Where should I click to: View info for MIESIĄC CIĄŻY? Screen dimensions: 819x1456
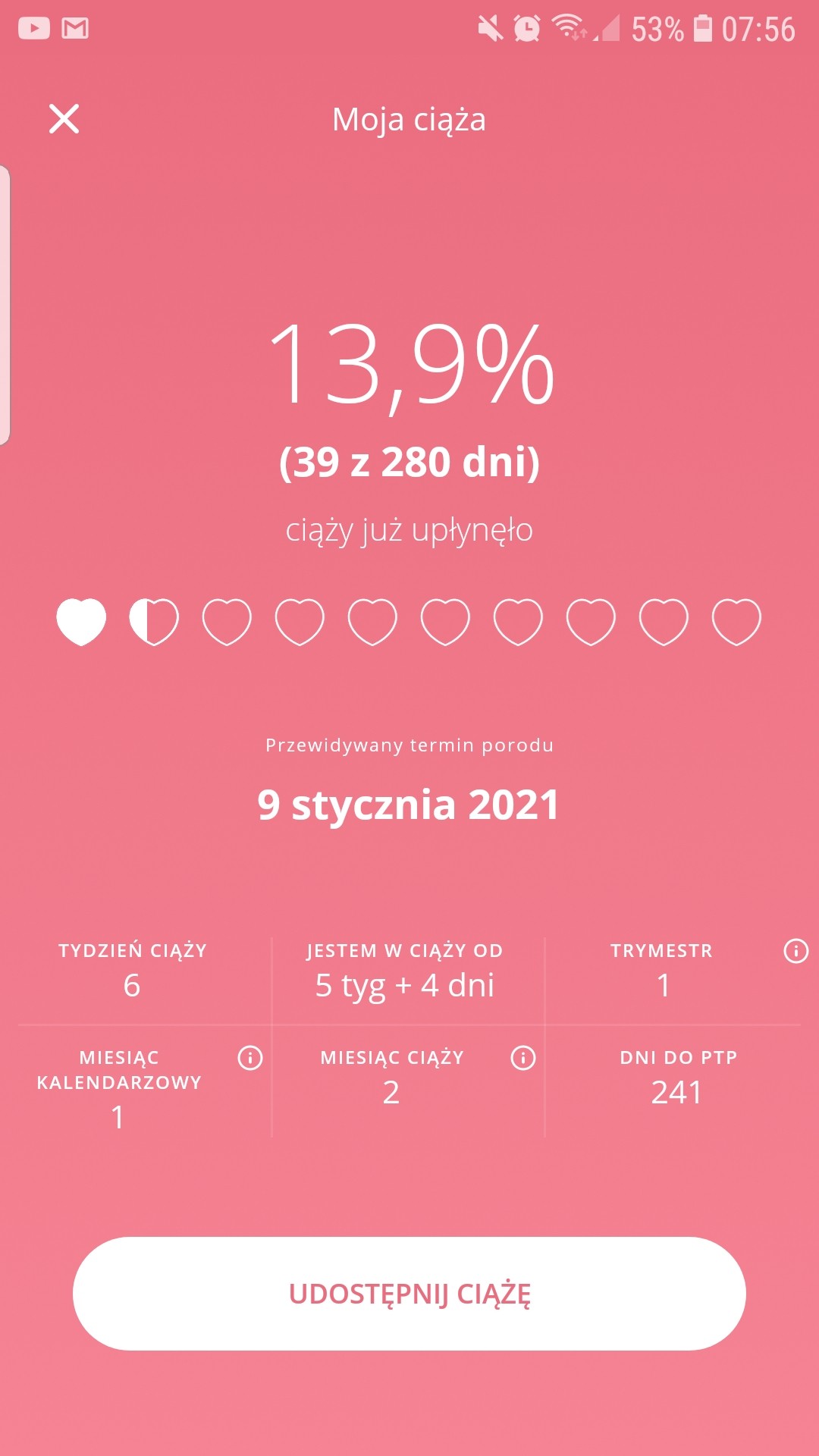tap(523, 1057)
